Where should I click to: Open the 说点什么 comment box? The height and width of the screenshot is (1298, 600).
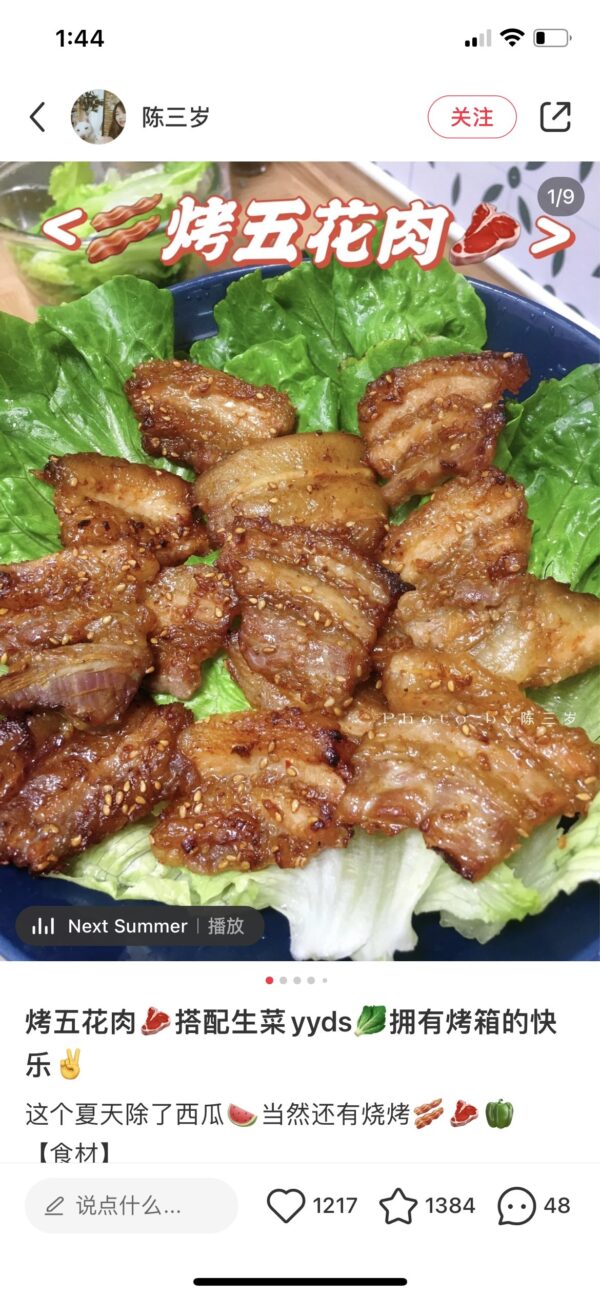coord(131,1205)
